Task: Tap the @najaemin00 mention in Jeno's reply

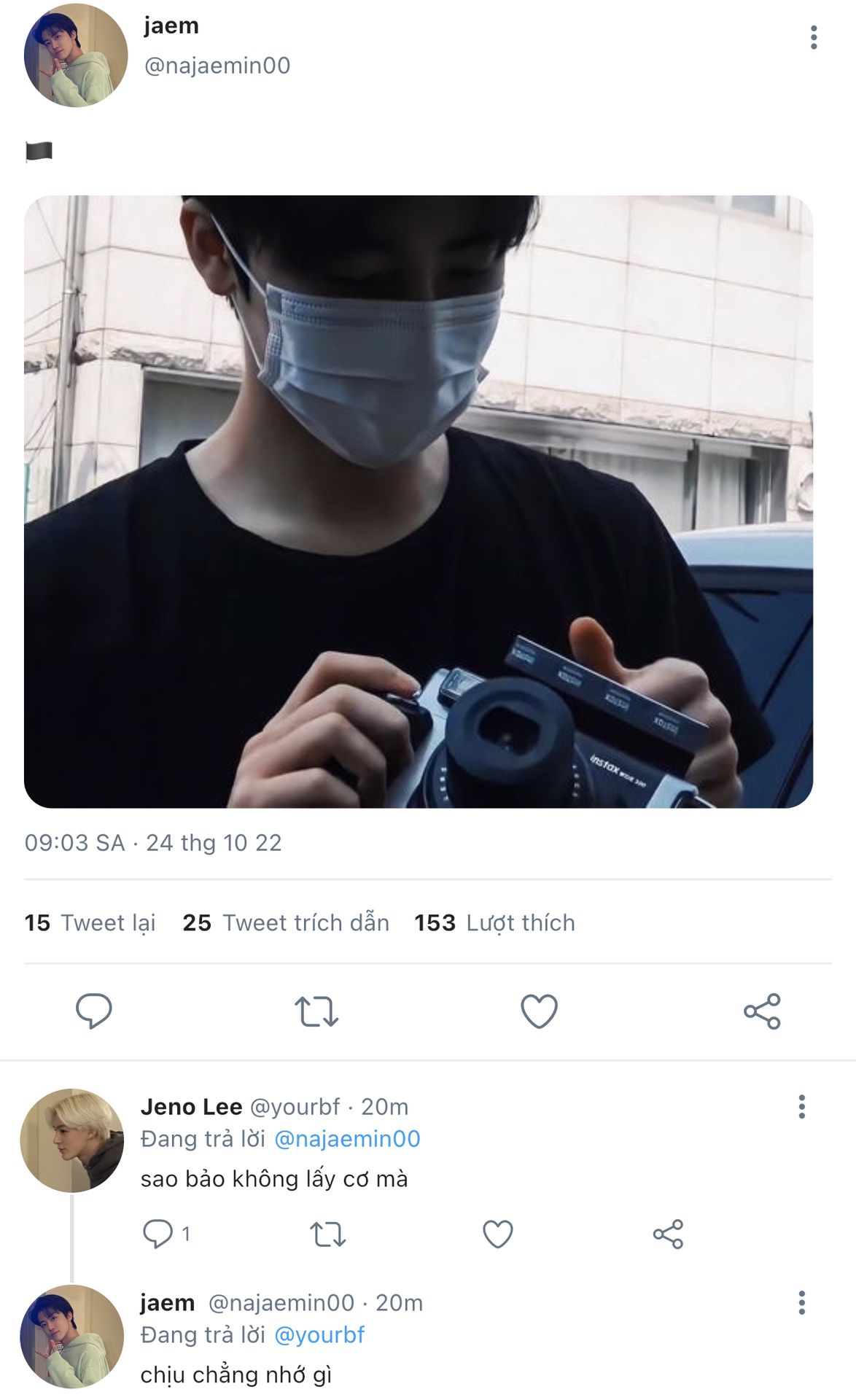Action: [347, 1139]
